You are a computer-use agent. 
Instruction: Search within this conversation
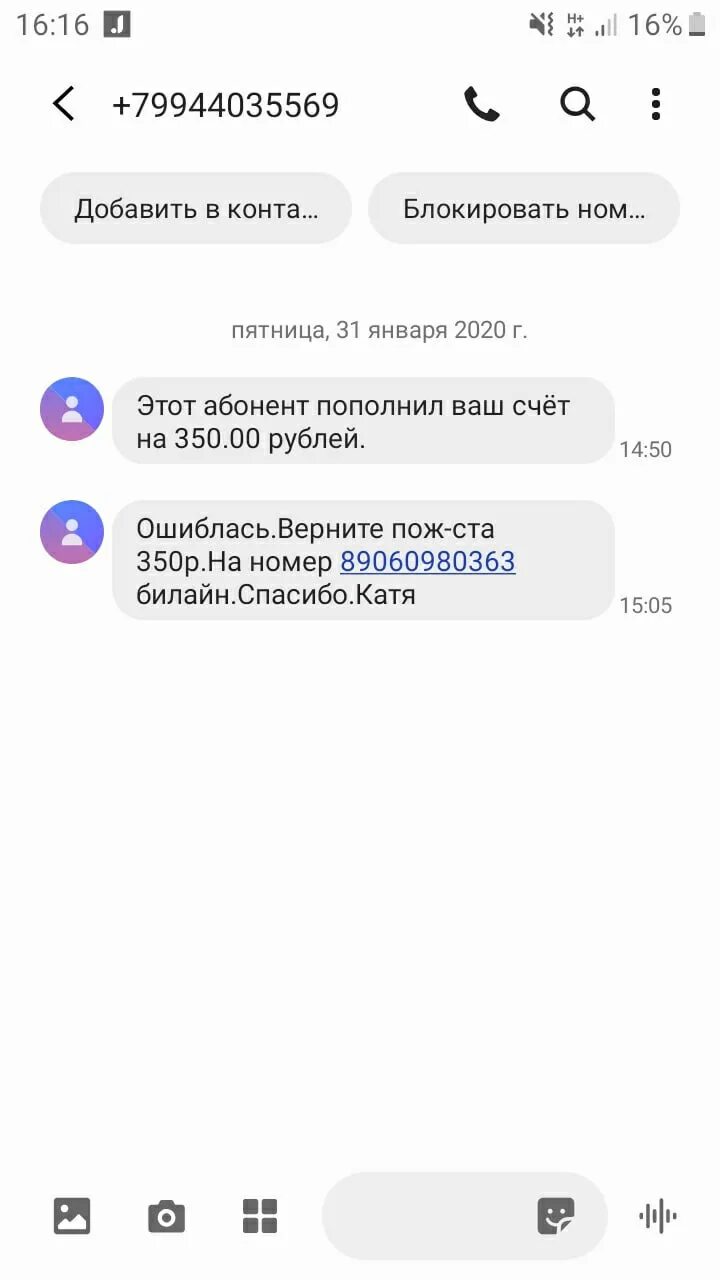tap(577, 104)
